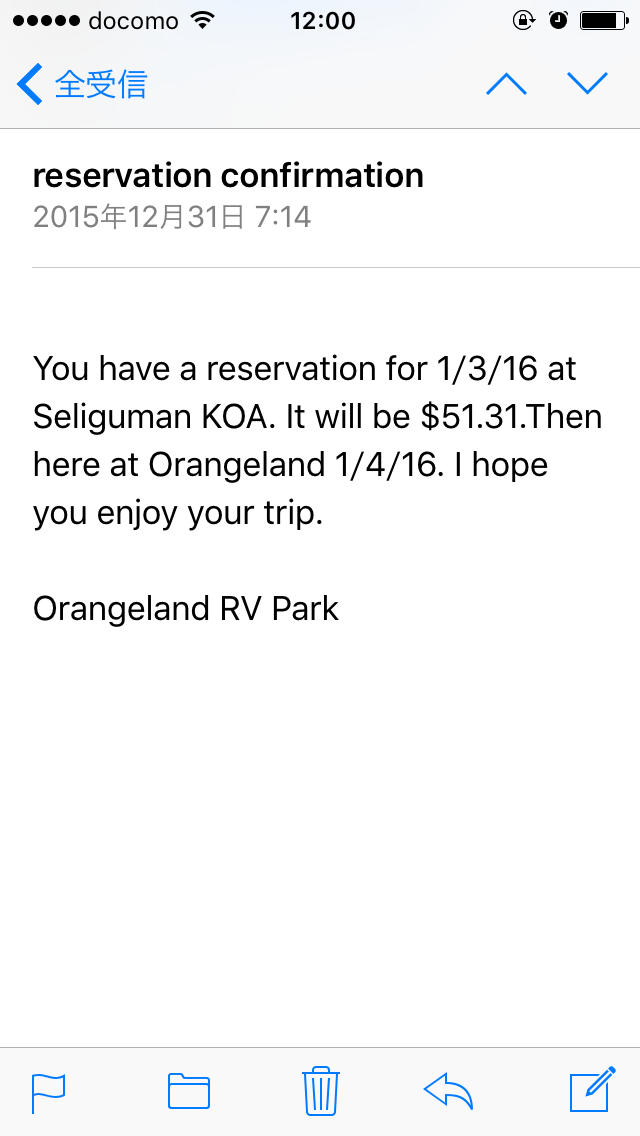Flag this reservation confirmation email
This screenshot has height=1136, width=640.
pos(49,1092)
